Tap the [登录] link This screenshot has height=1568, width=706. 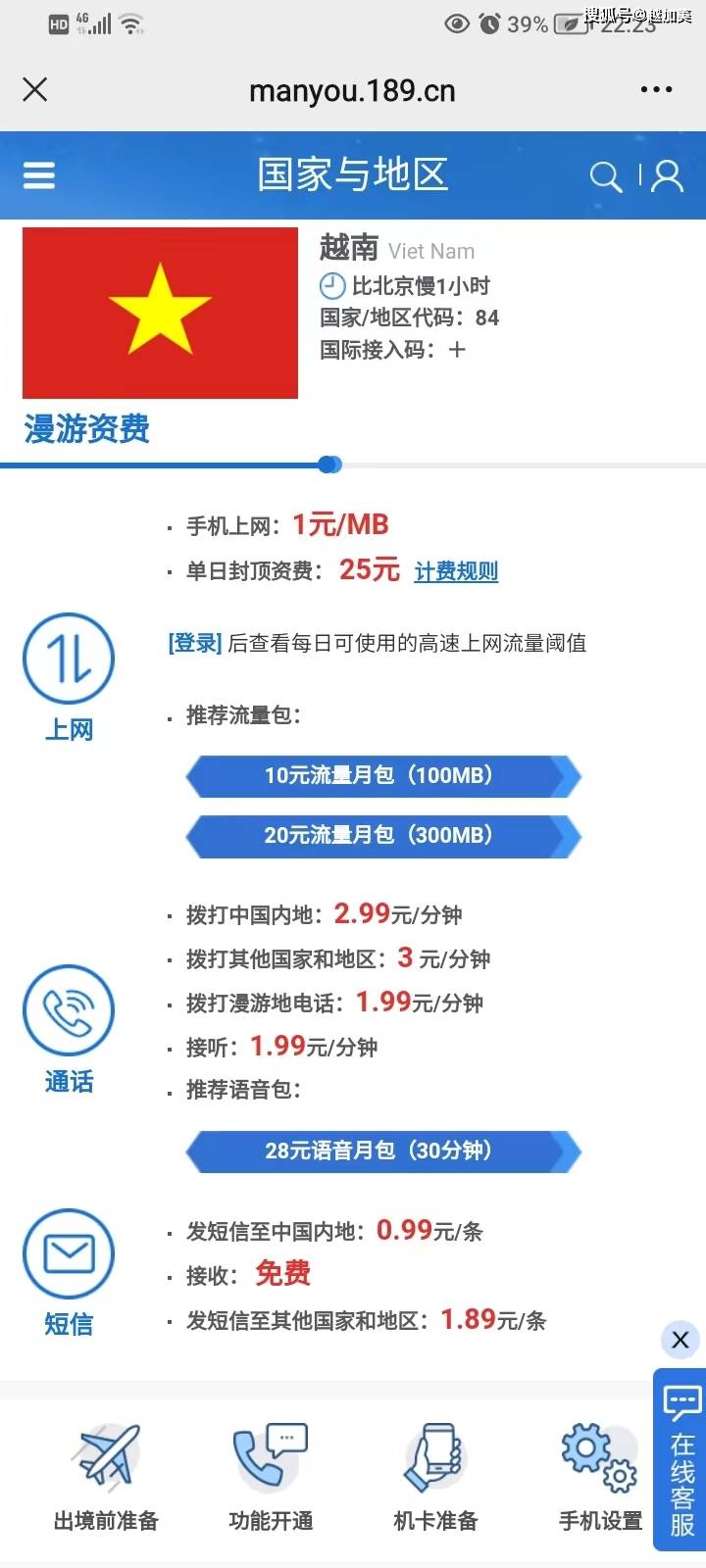click(195, 643)
